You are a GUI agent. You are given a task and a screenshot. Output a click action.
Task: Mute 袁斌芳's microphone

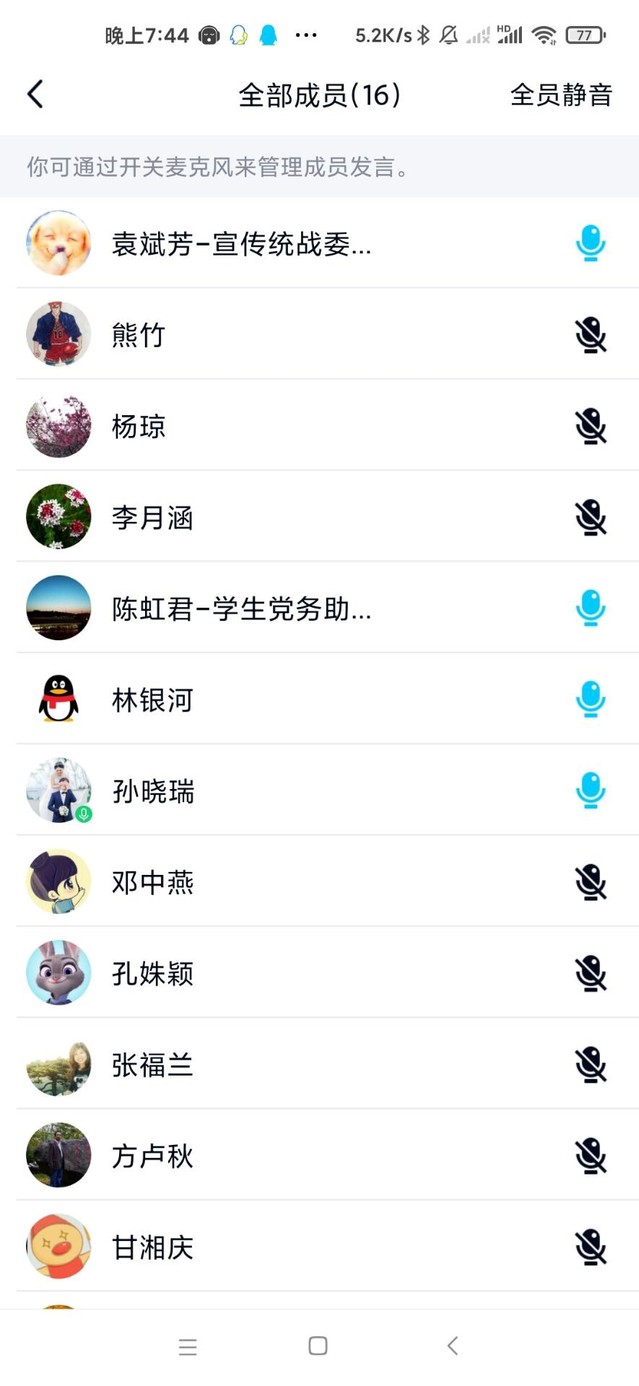point(591,243)
